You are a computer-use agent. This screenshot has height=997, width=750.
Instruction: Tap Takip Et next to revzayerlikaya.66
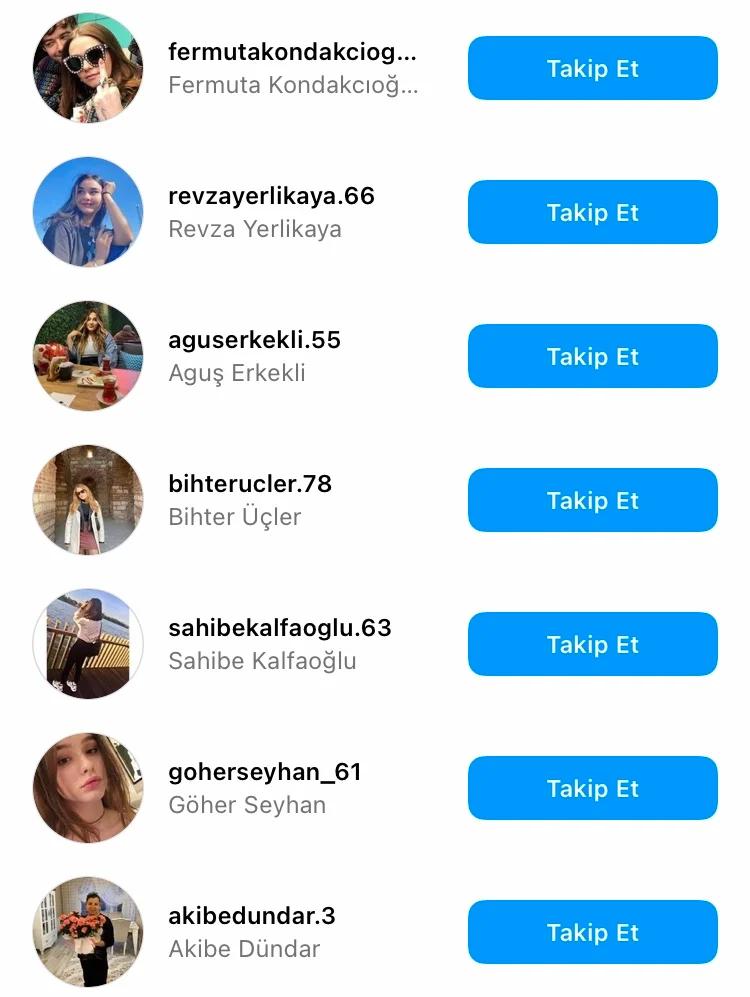(x=592, y=212)
